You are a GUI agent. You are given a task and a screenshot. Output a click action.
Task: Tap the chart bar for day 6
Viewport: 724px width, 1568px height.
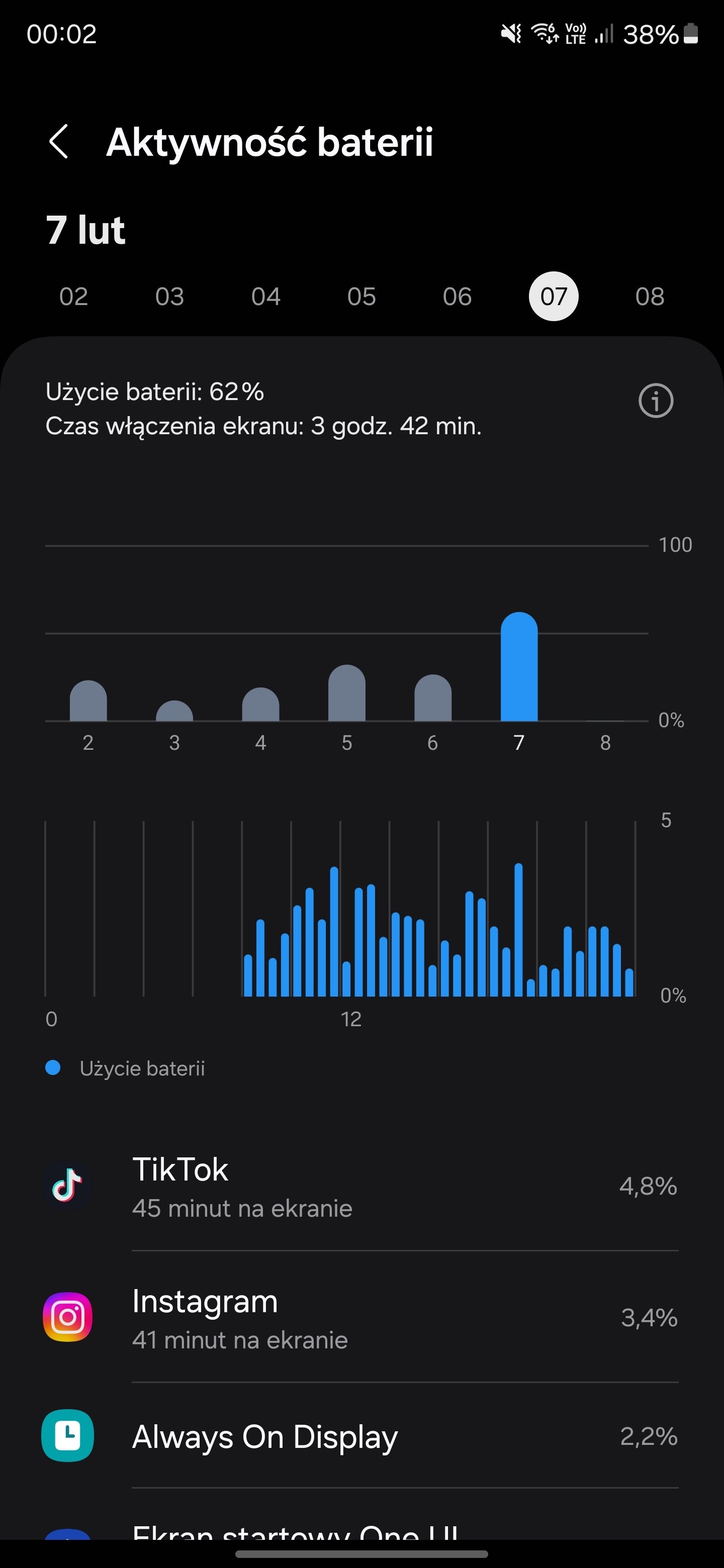click(x=433, y=699)
